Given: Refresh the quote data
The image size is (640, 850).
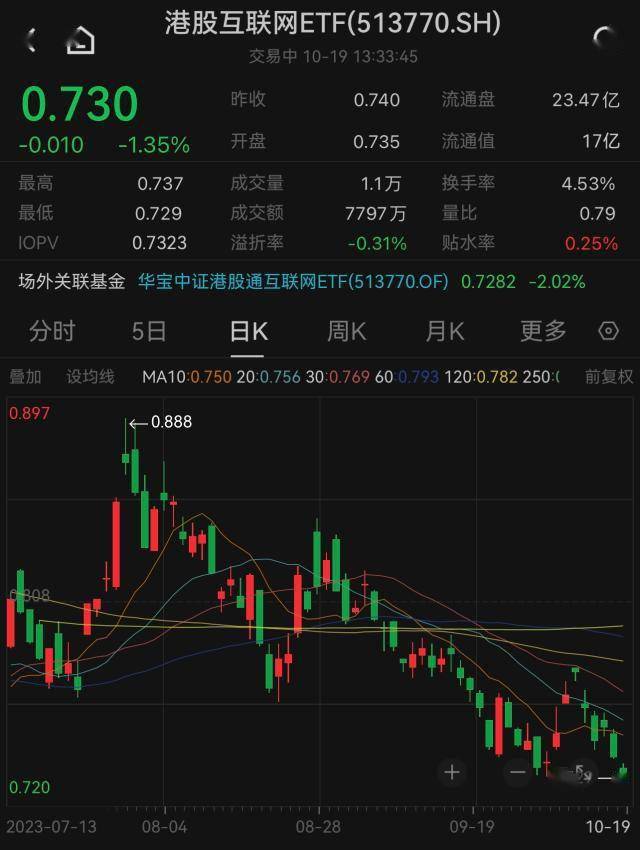Looking at the screenshot, I should coord(605,39).
